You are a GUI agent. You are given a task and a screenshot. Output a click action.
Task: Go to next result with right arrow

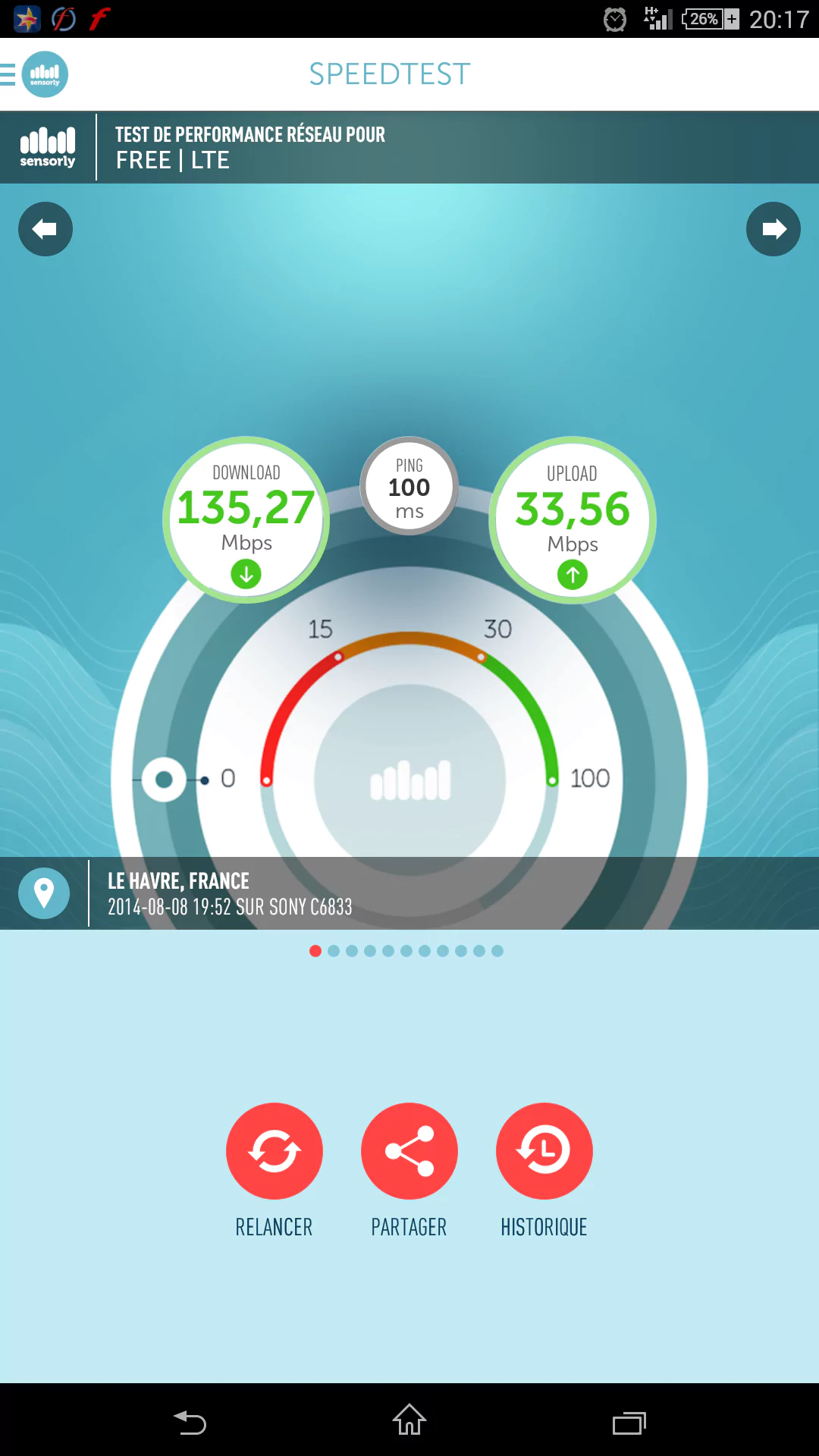773,229
